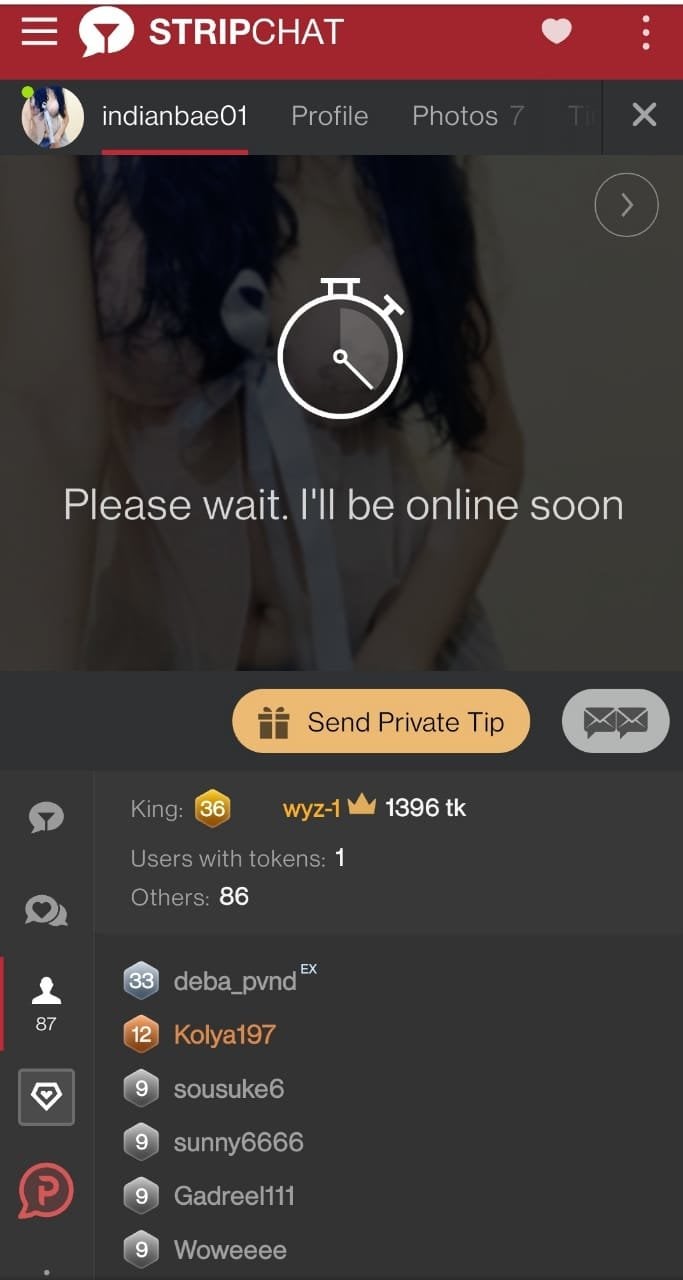Go to next model with arrow
The height and width of the screenshot is (1280, 683).
[x=626, y=205]
